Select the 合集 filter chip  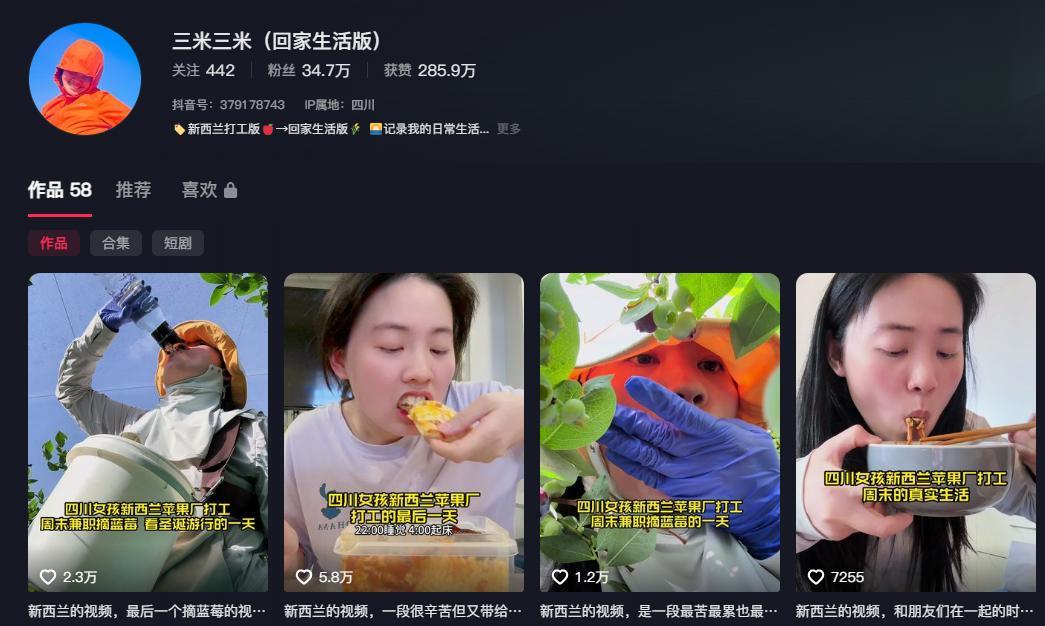coord(116,243)
